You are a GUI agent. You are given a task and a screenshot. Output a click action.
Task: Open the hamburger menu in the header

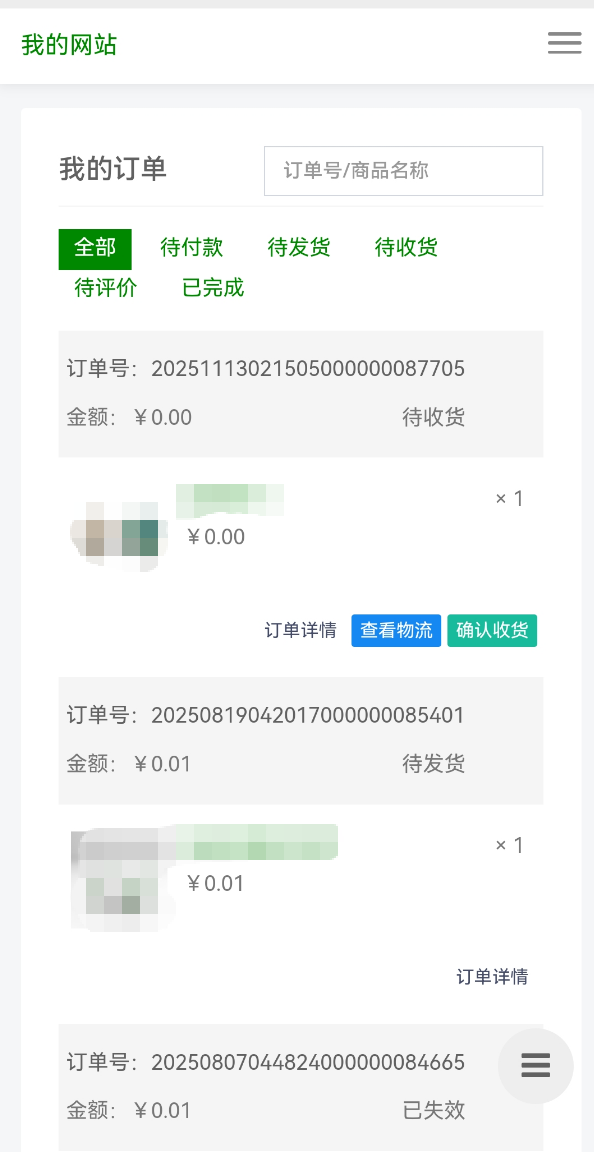[x=564, y=43]
